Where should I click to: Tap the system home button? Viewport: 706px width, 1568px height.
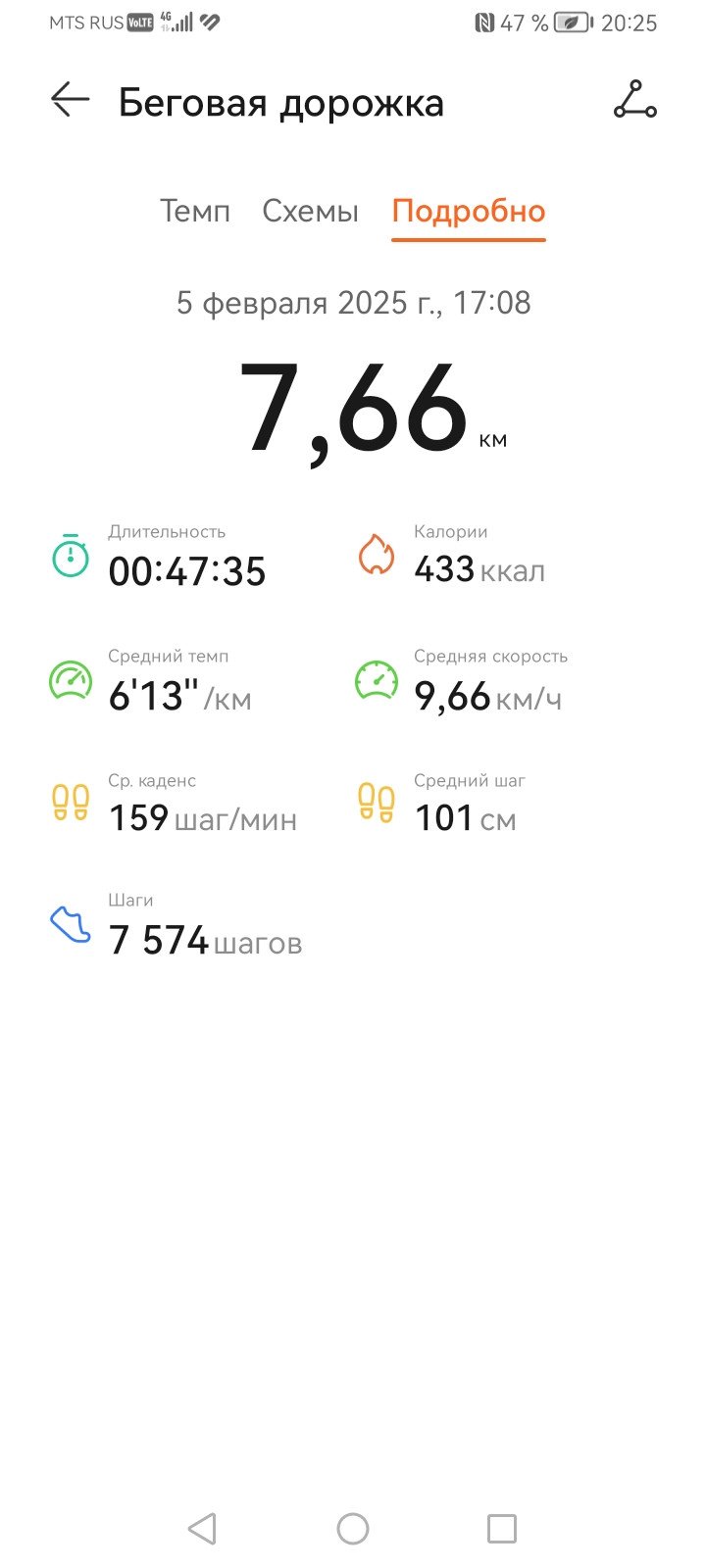353,1528
